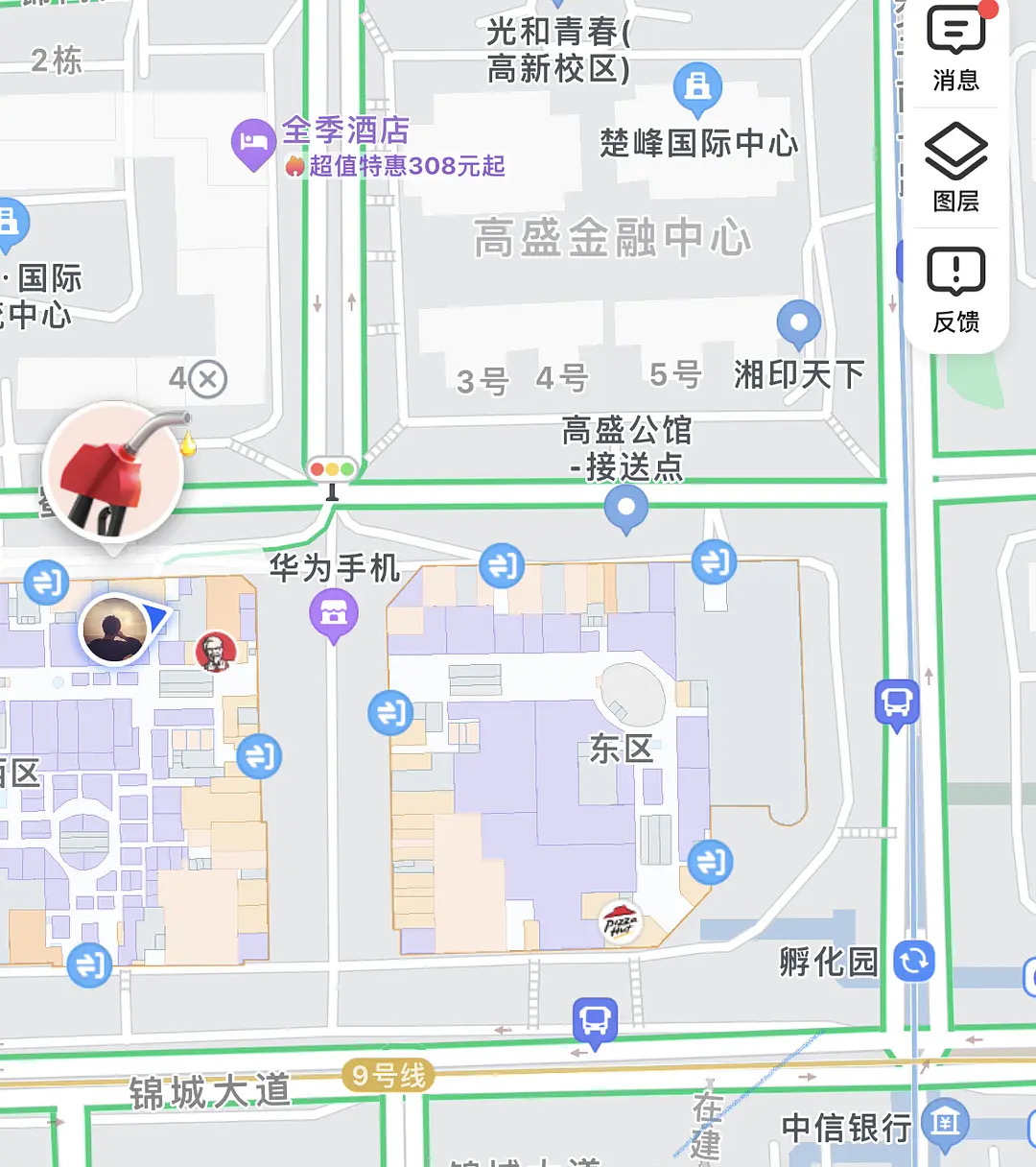Open the 图层 map layers panel

click(x=955, y=168)
